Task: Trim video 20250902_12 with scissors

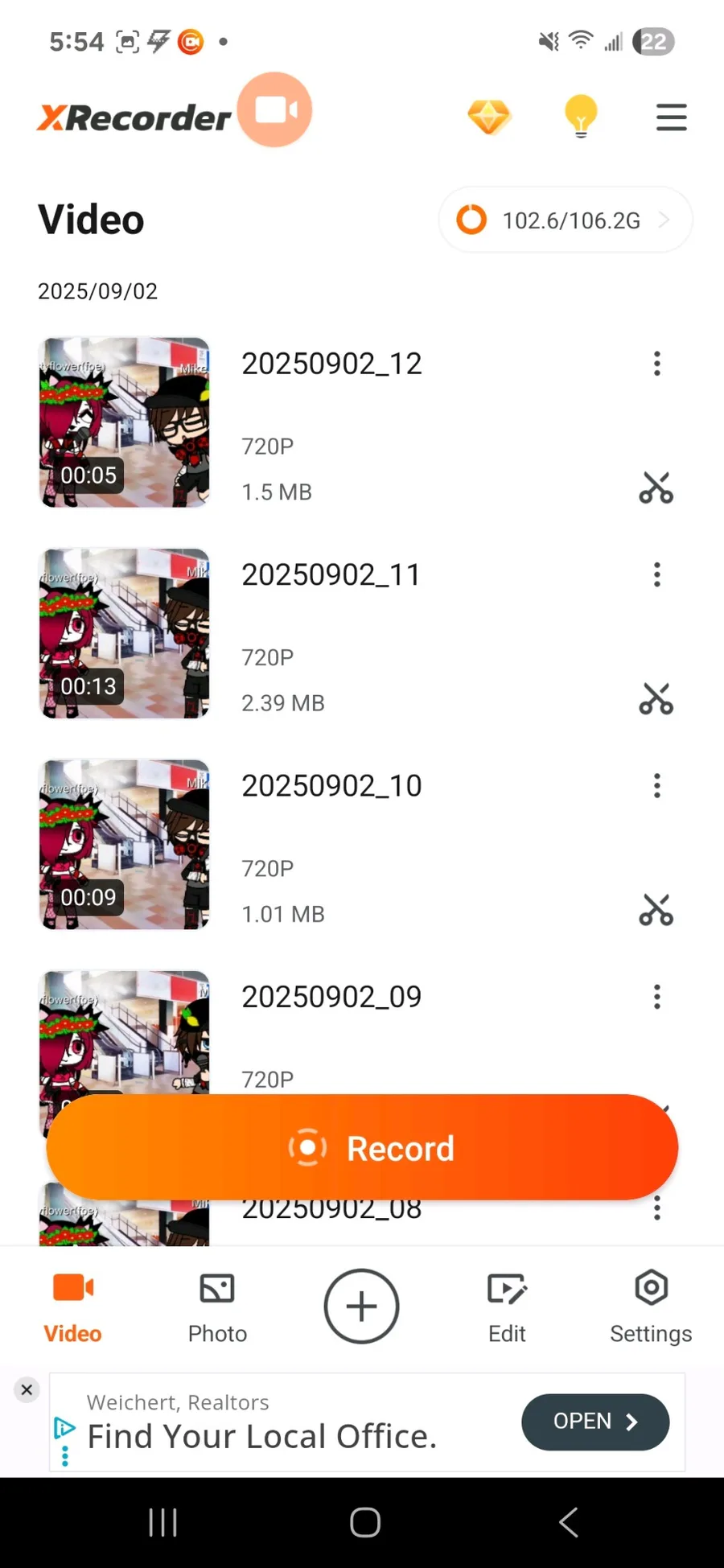Action: 656,488
